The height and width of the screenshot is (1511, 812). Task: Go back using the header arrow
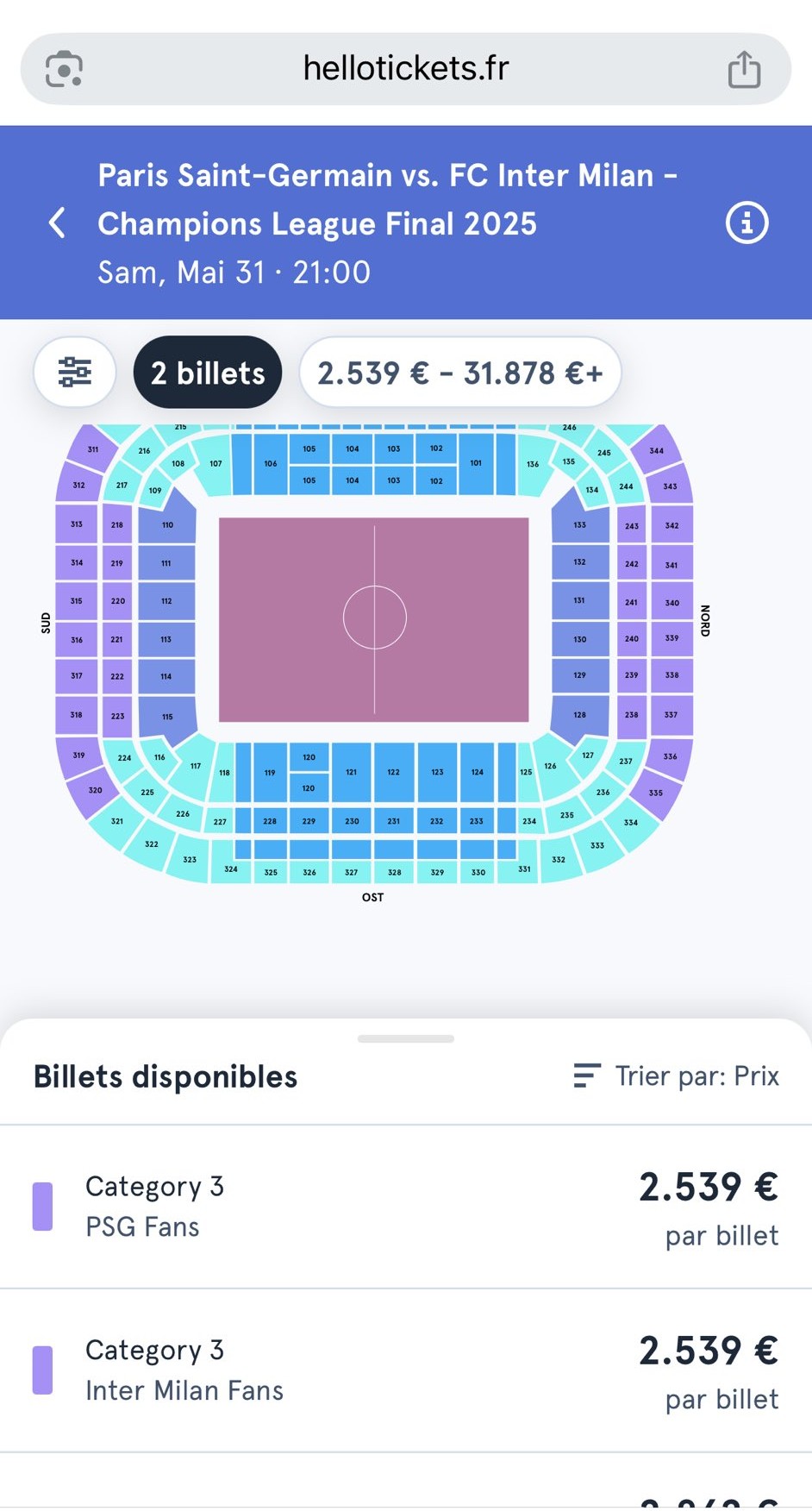pyautogui.click(x=57, y=223)
